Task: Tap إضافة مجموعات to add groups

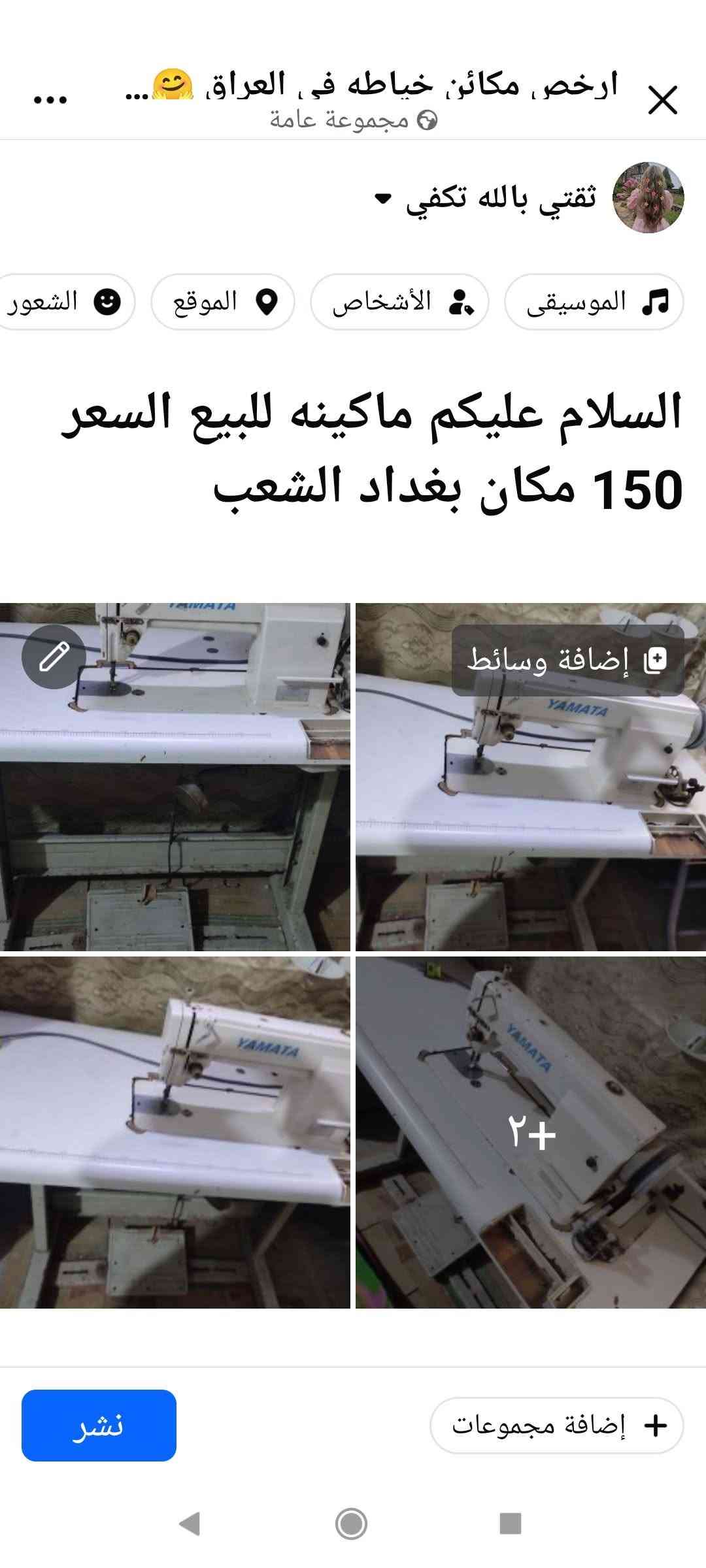Action: click(x=557, y=1425)
